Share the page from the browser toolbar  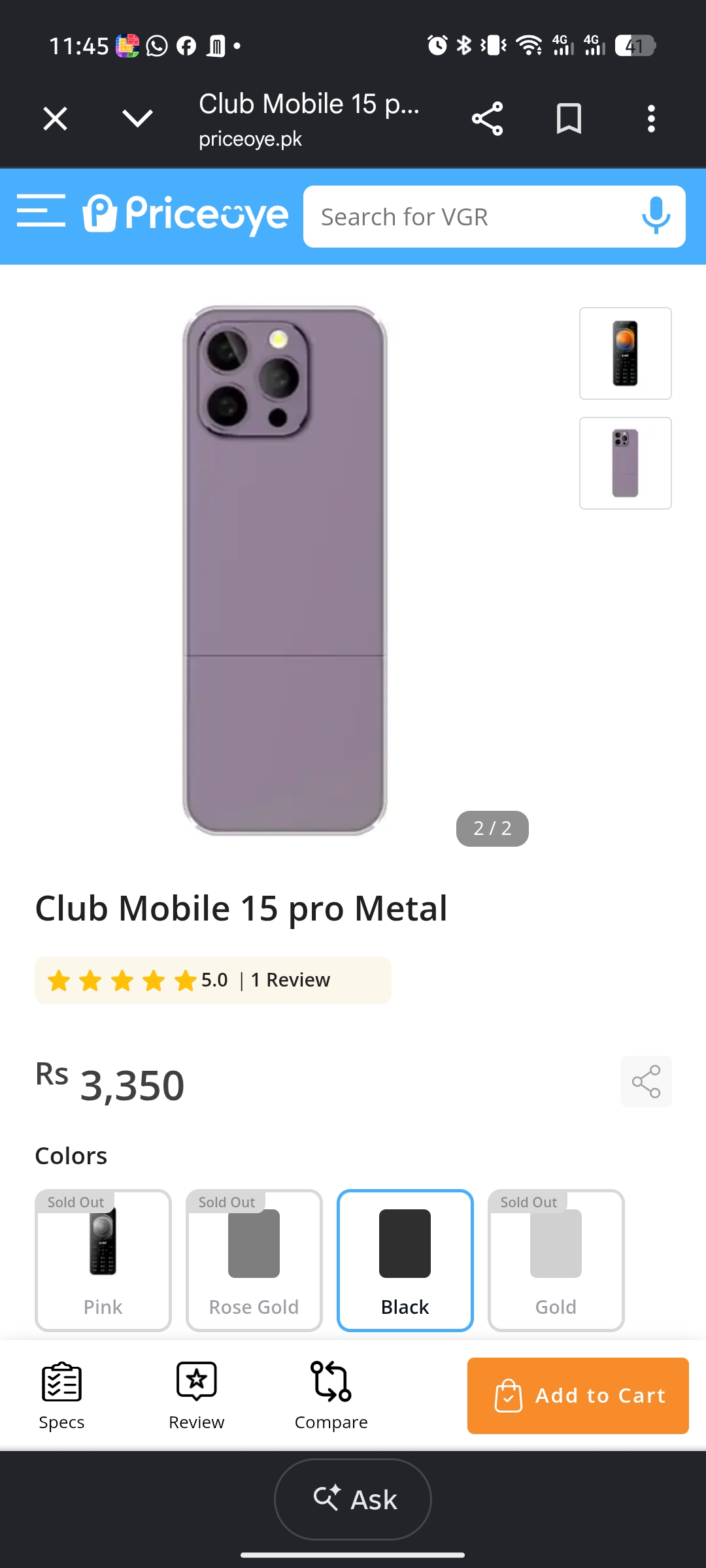coord(487,119)
